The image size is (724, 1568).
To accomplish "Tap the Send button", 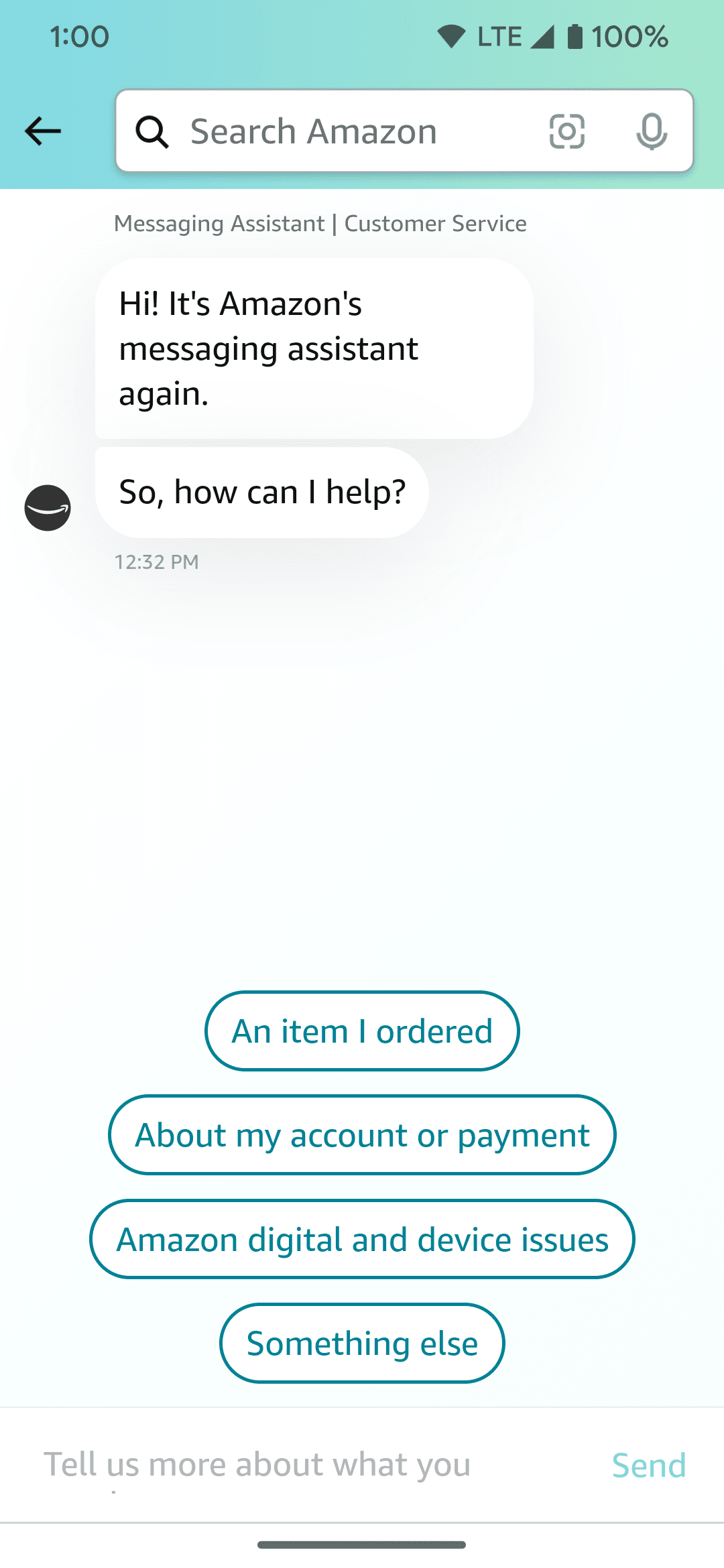I will coord(649,1465).
